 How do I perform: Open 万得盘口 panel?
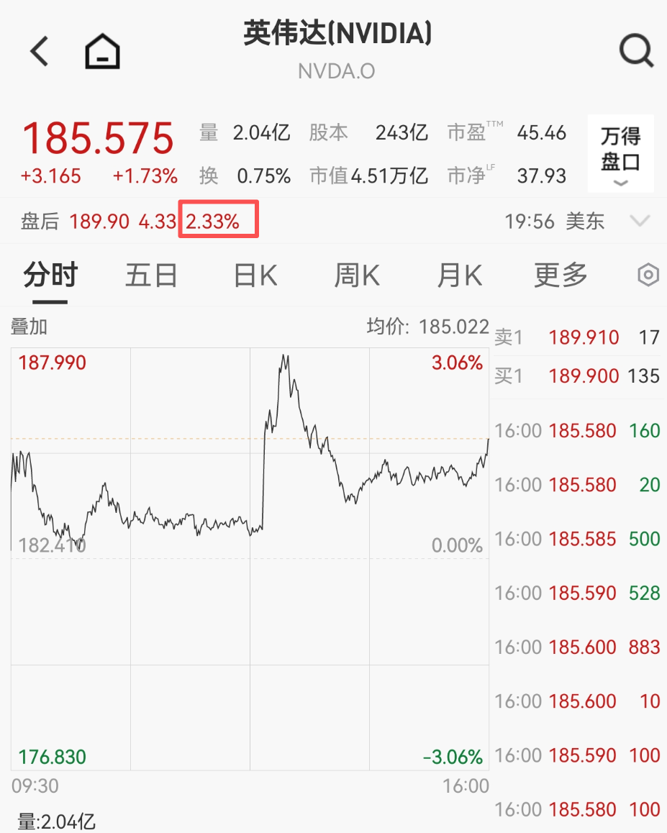620,153
